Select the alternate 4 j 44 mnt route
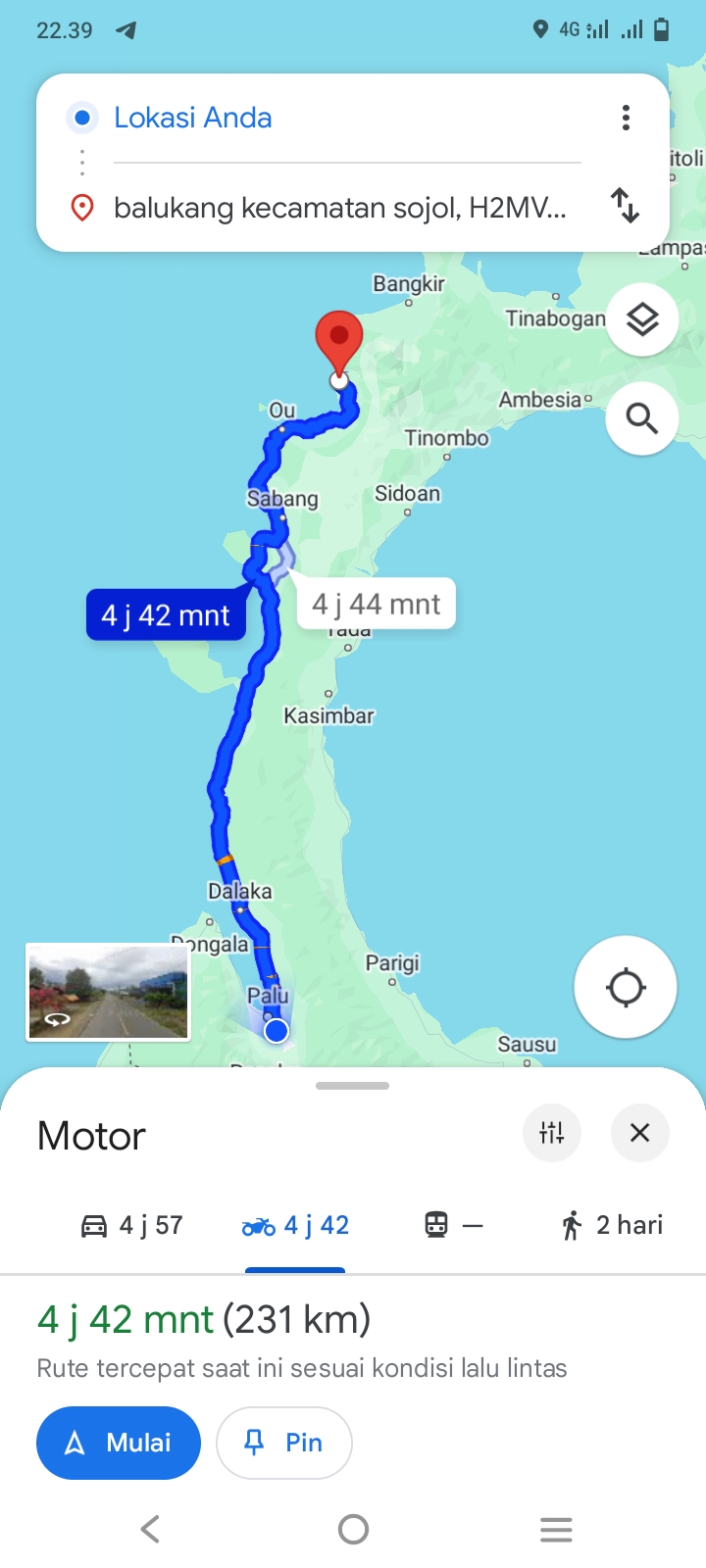This screenshot has width=706, height=1568. pos(377,604)
